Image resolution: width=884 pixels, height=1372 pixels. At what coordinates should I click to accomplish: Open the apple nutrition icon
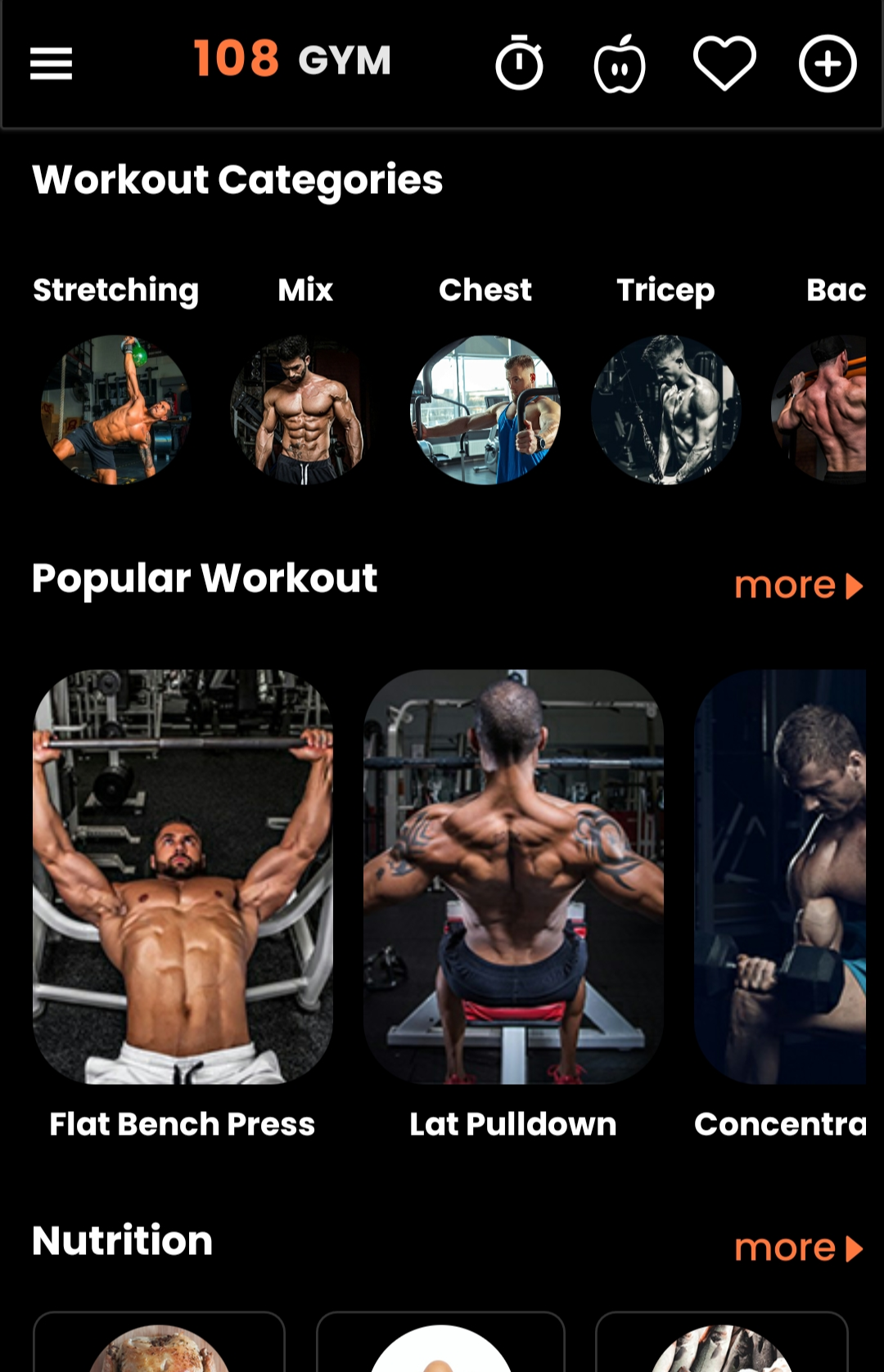(620, 64)
